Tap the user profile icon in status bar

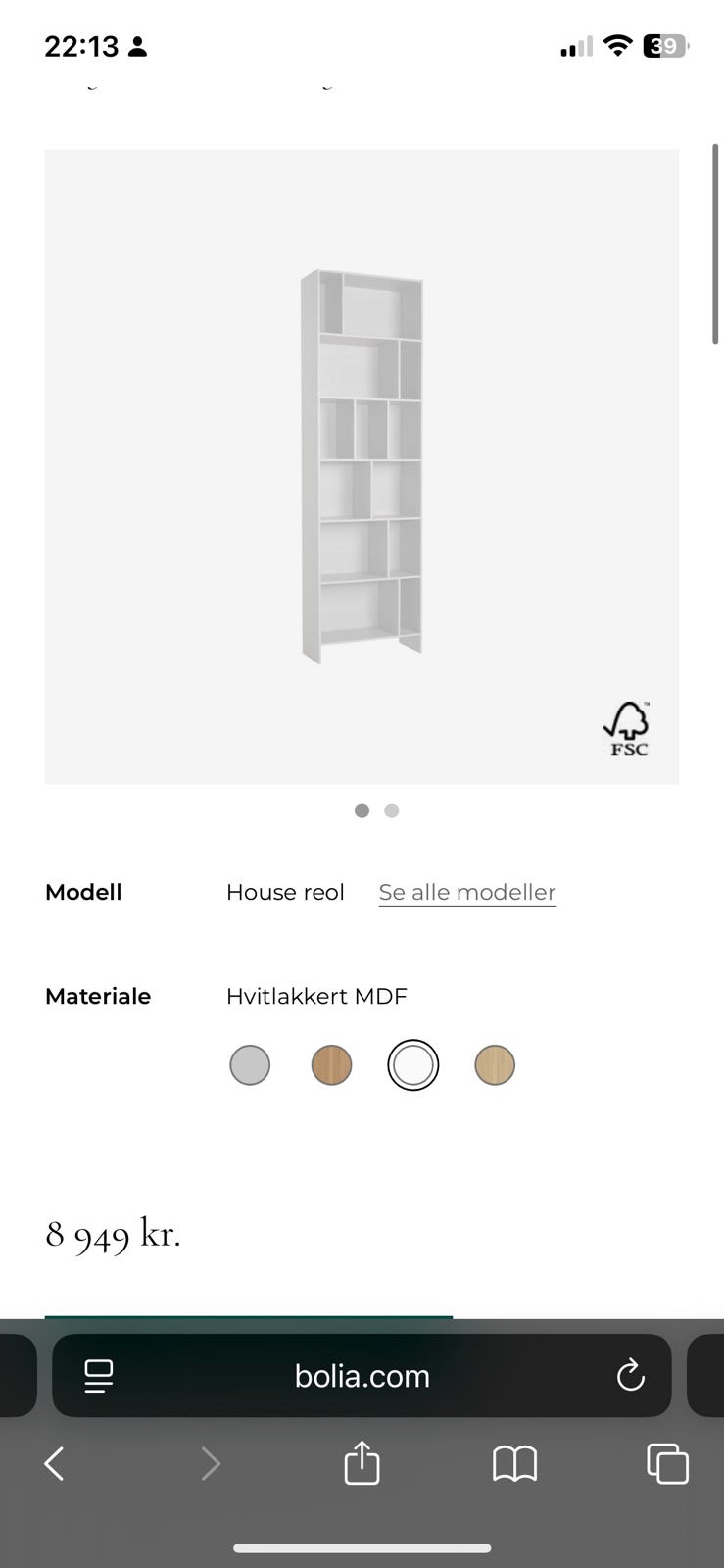point(137,46)
